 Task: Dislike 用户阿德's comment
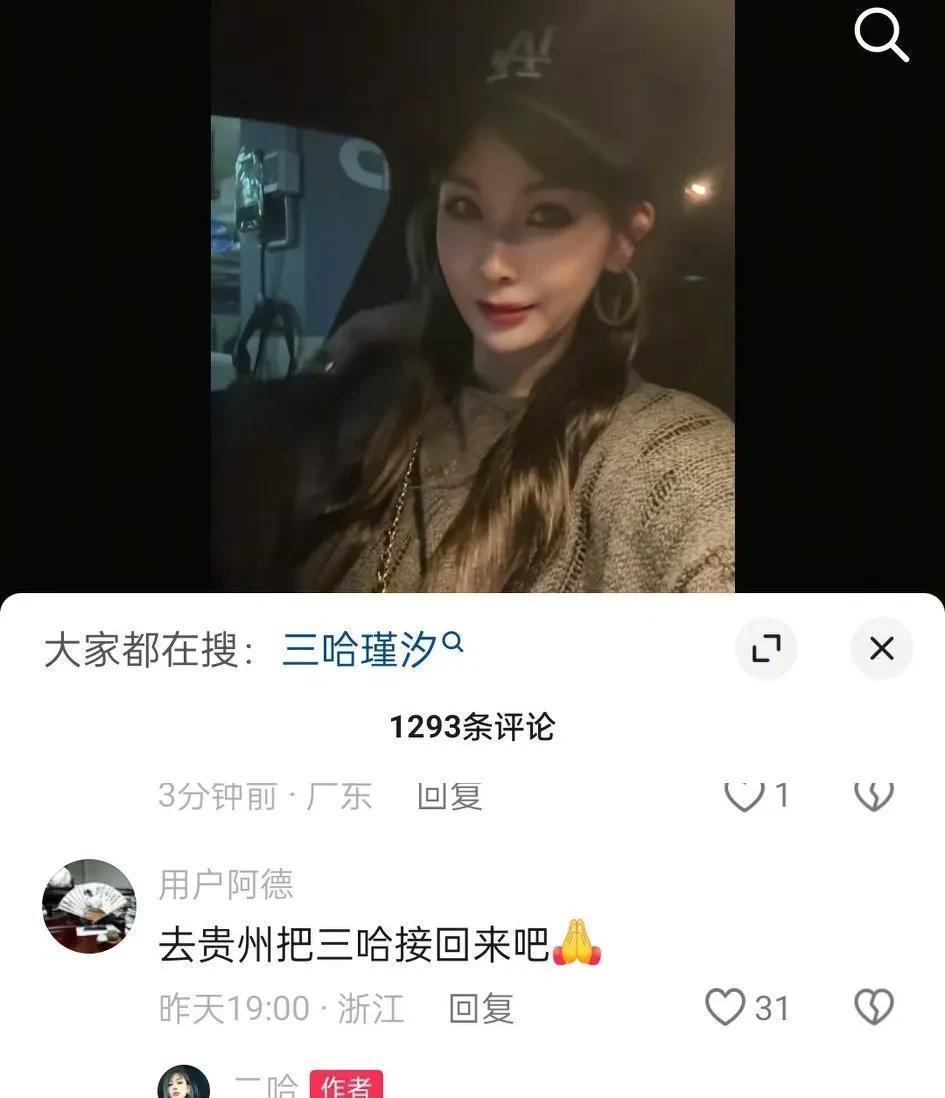point(873,1007)
